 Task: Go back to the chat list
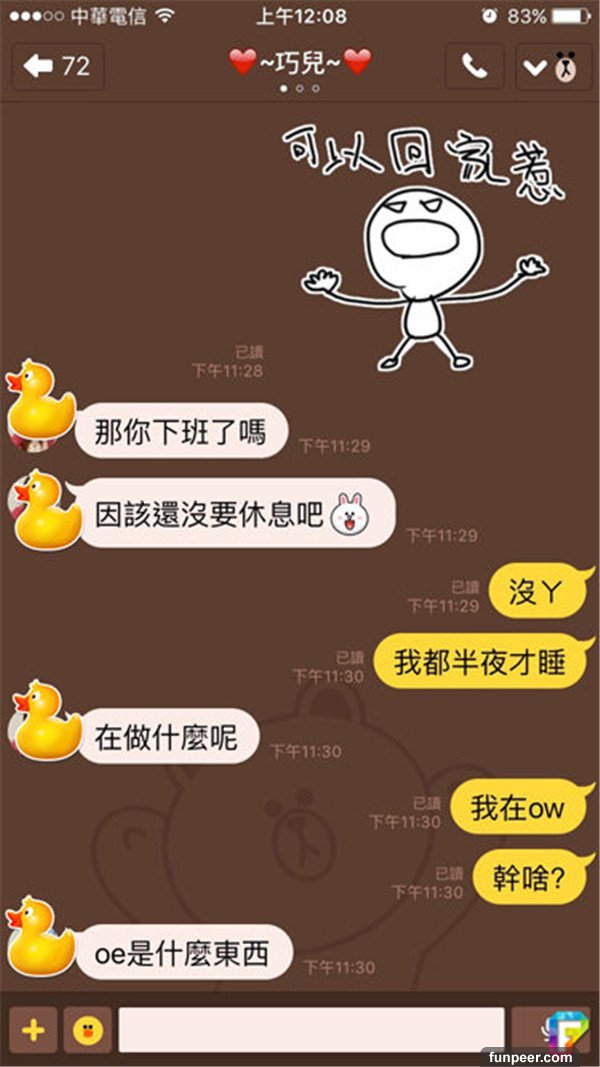pos(57,67)
